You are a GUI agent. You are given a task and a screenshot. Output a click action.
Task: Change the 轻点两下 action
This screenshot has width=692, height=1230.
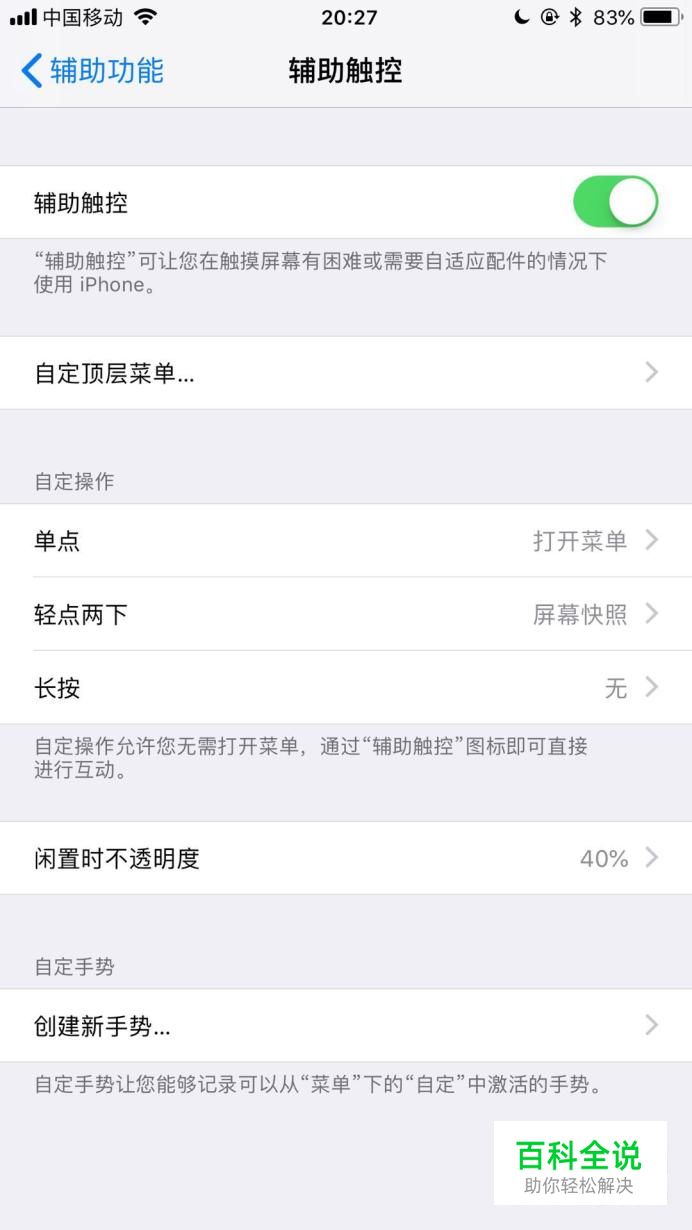pyautogui.click(x=346, y=614)
